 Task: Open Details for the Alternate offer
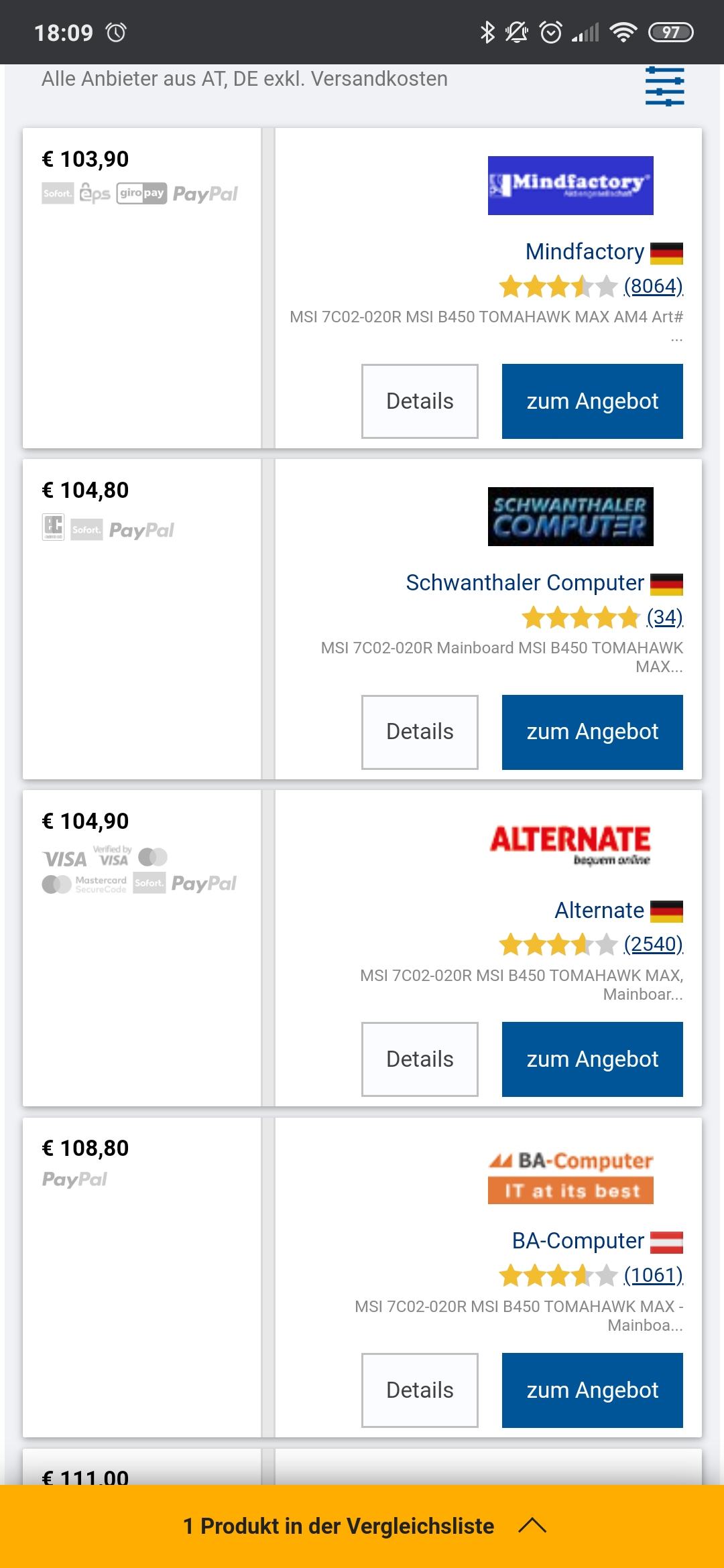click(x=420, y=1059)
